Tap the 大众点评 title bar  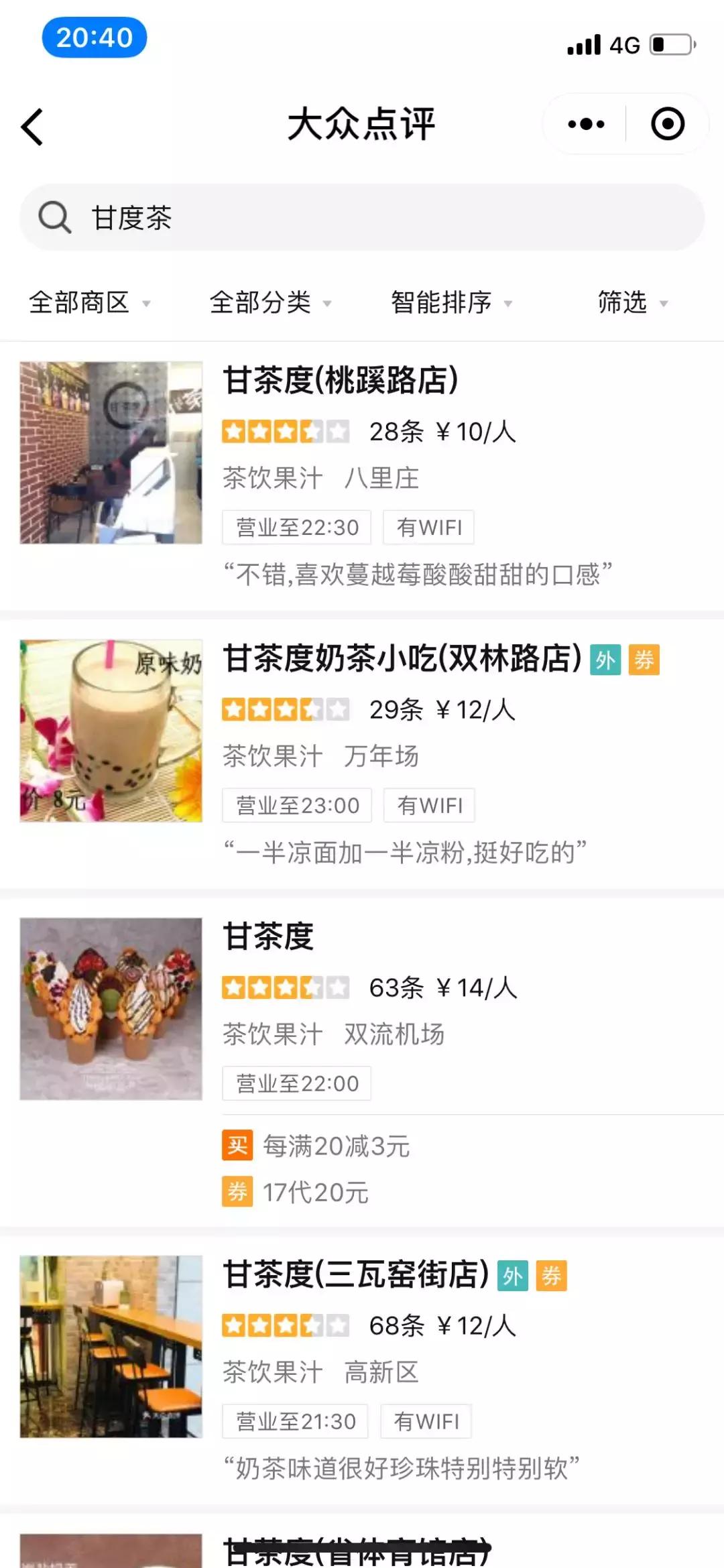pyautogui.click(x=362, y=125)
